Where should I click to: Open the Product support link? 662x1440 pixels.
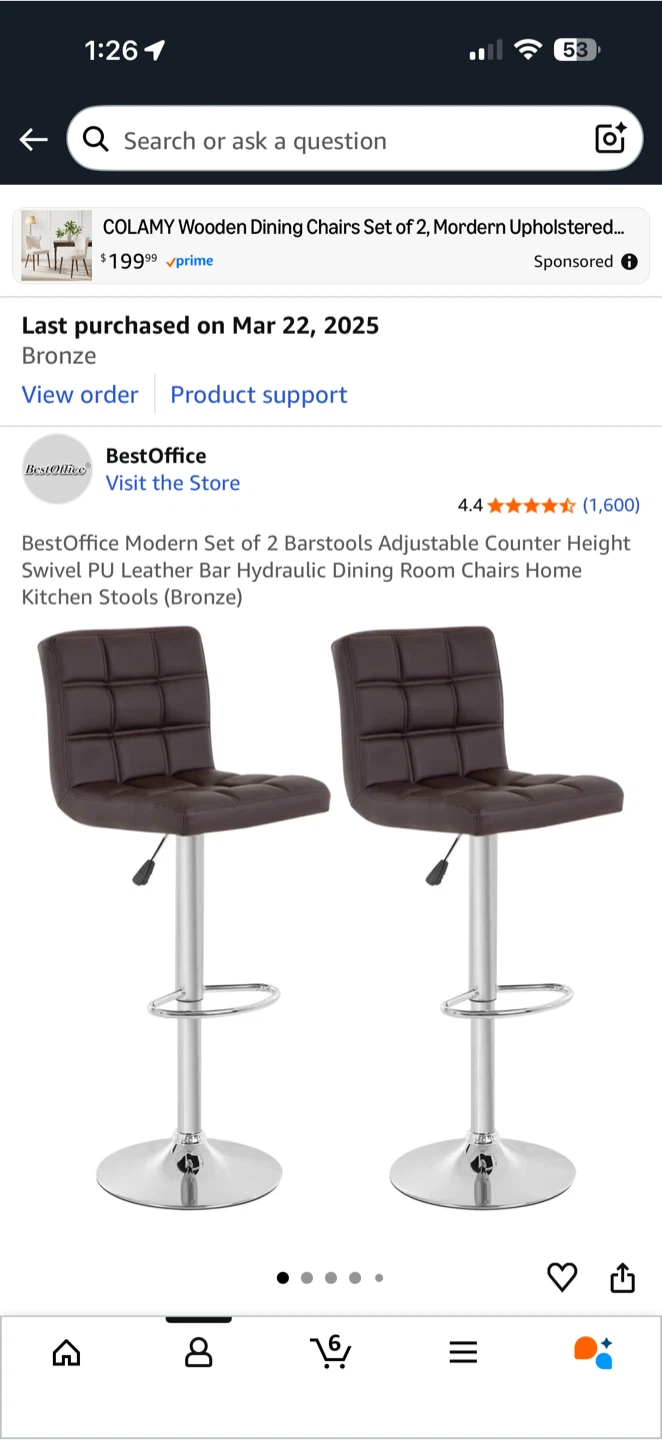point(259,395)
